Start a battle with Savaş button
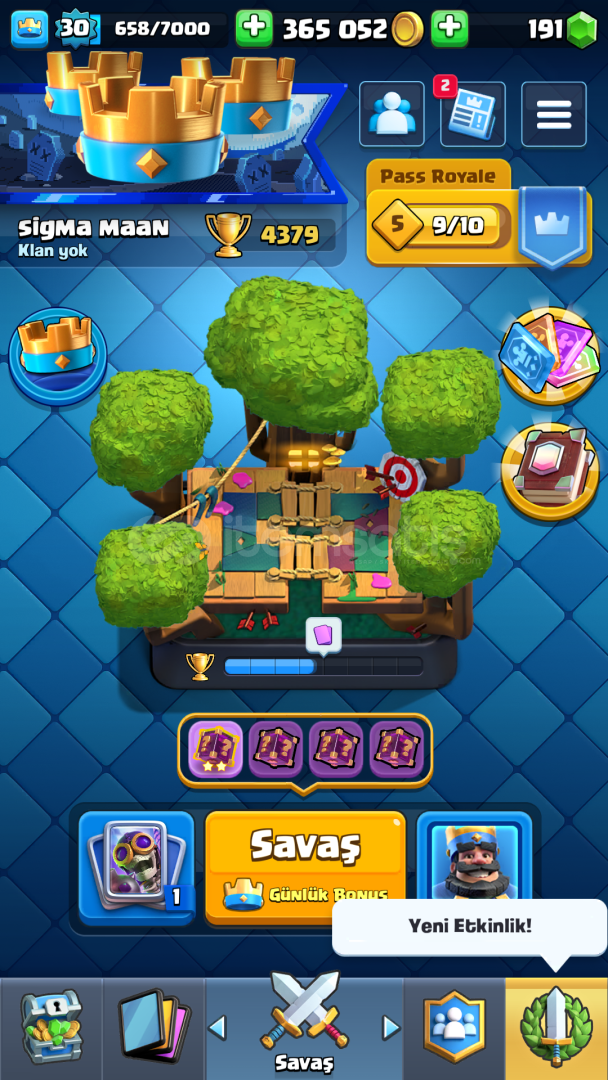This screenshot has width=608, height=1080. [x=306, y=866]
